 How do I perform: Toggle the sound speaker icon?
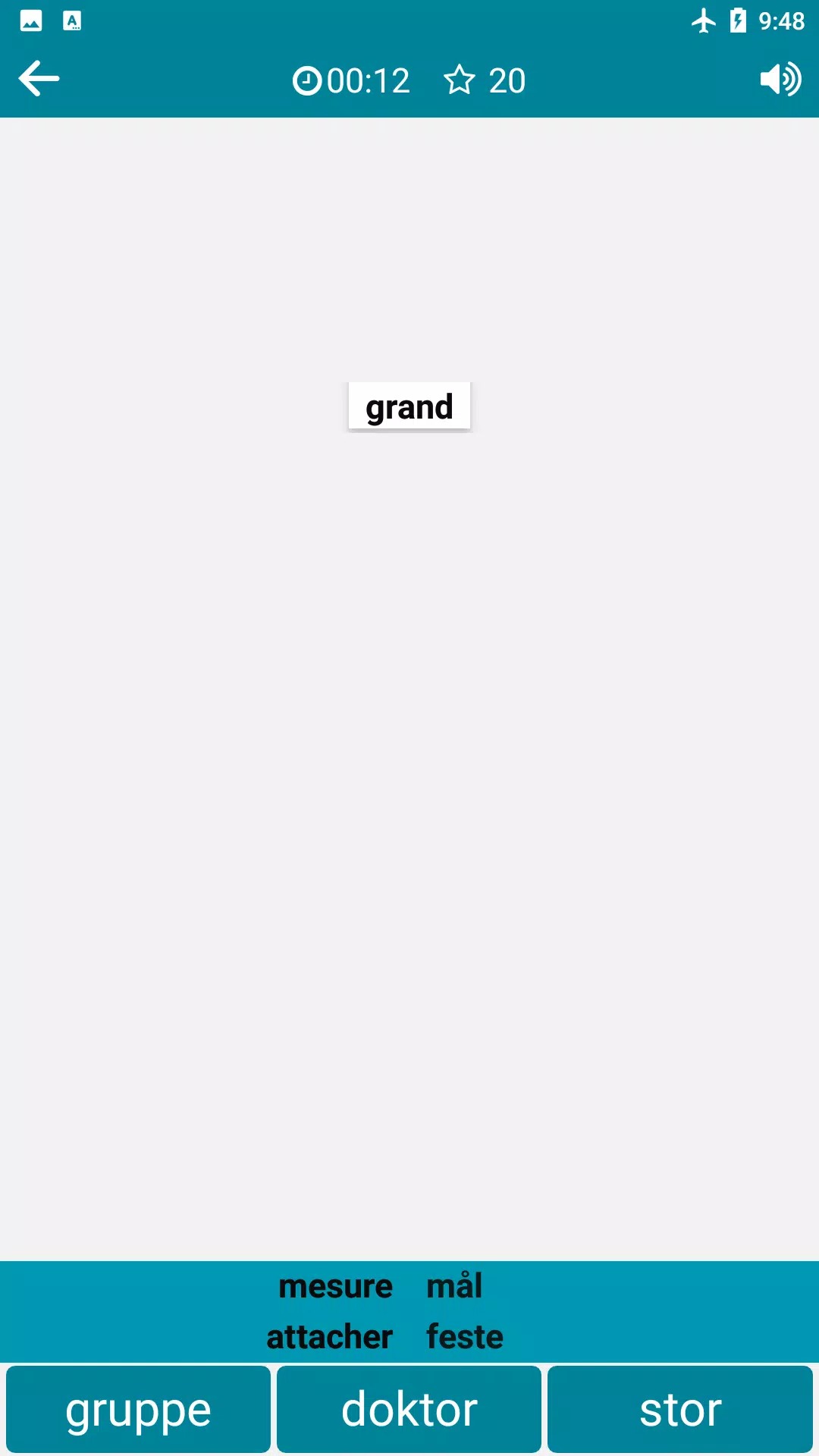tap(780, 79)
